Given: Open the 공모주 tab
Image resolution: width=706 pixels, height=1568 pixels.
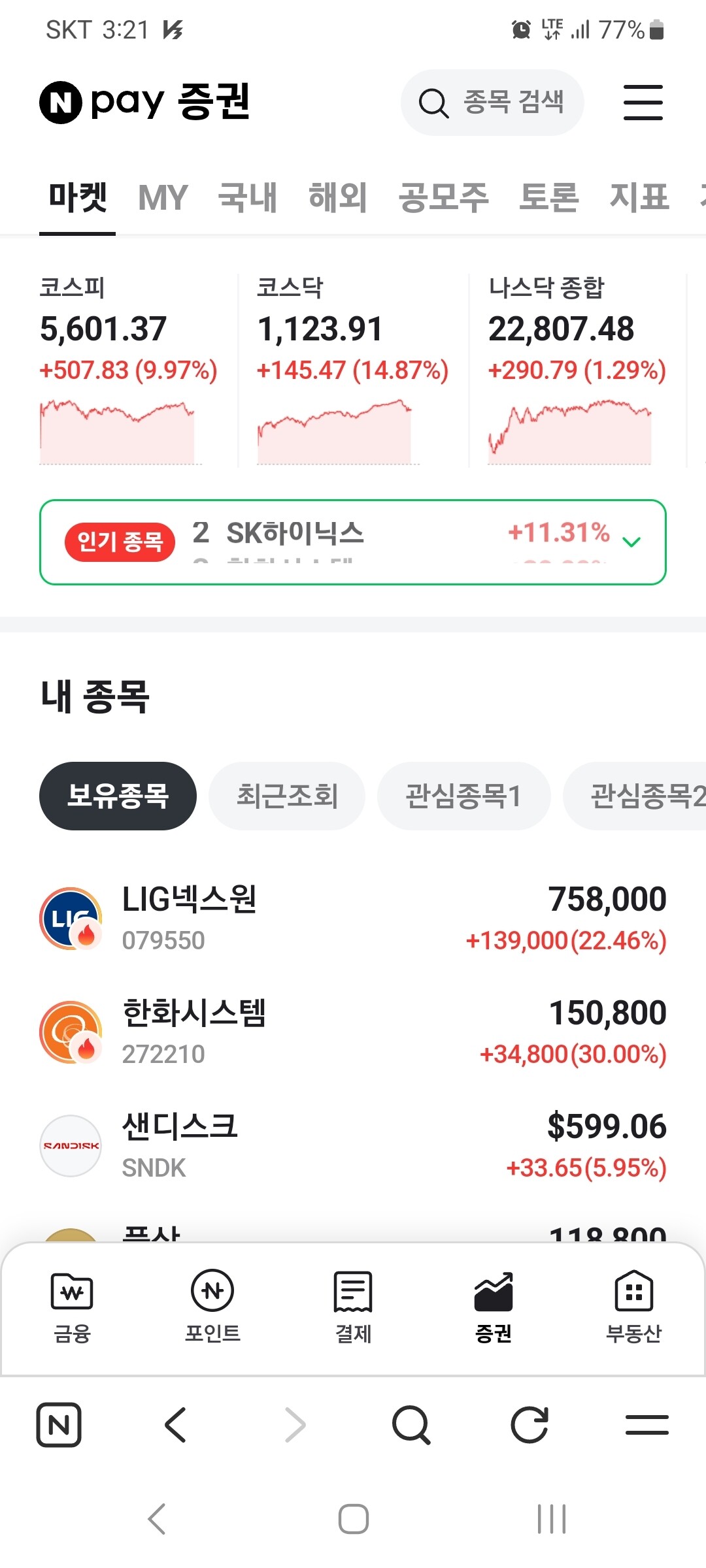Looking at the screenshot, I should pyautogui.click(x=444, y=197).
